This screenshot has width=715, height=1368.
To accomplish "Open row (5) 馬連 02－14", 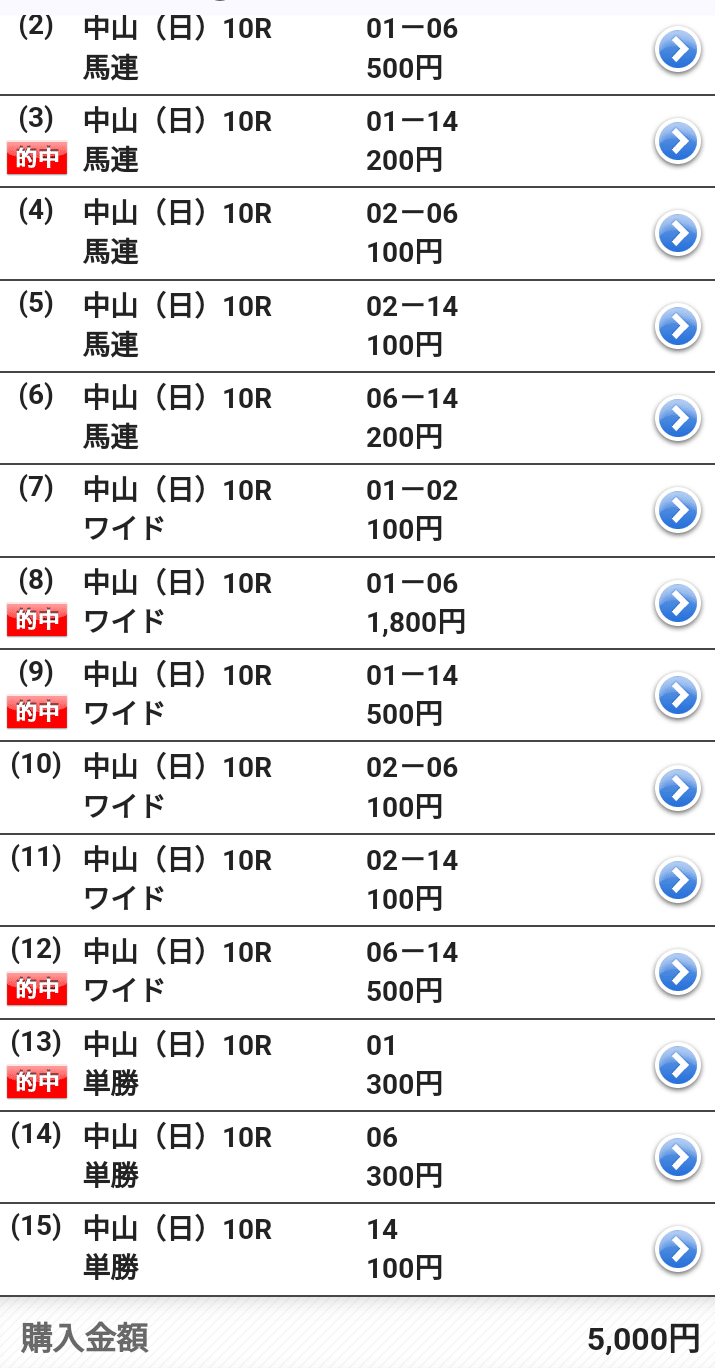I will pyautogui.click(x=677, y=326).
